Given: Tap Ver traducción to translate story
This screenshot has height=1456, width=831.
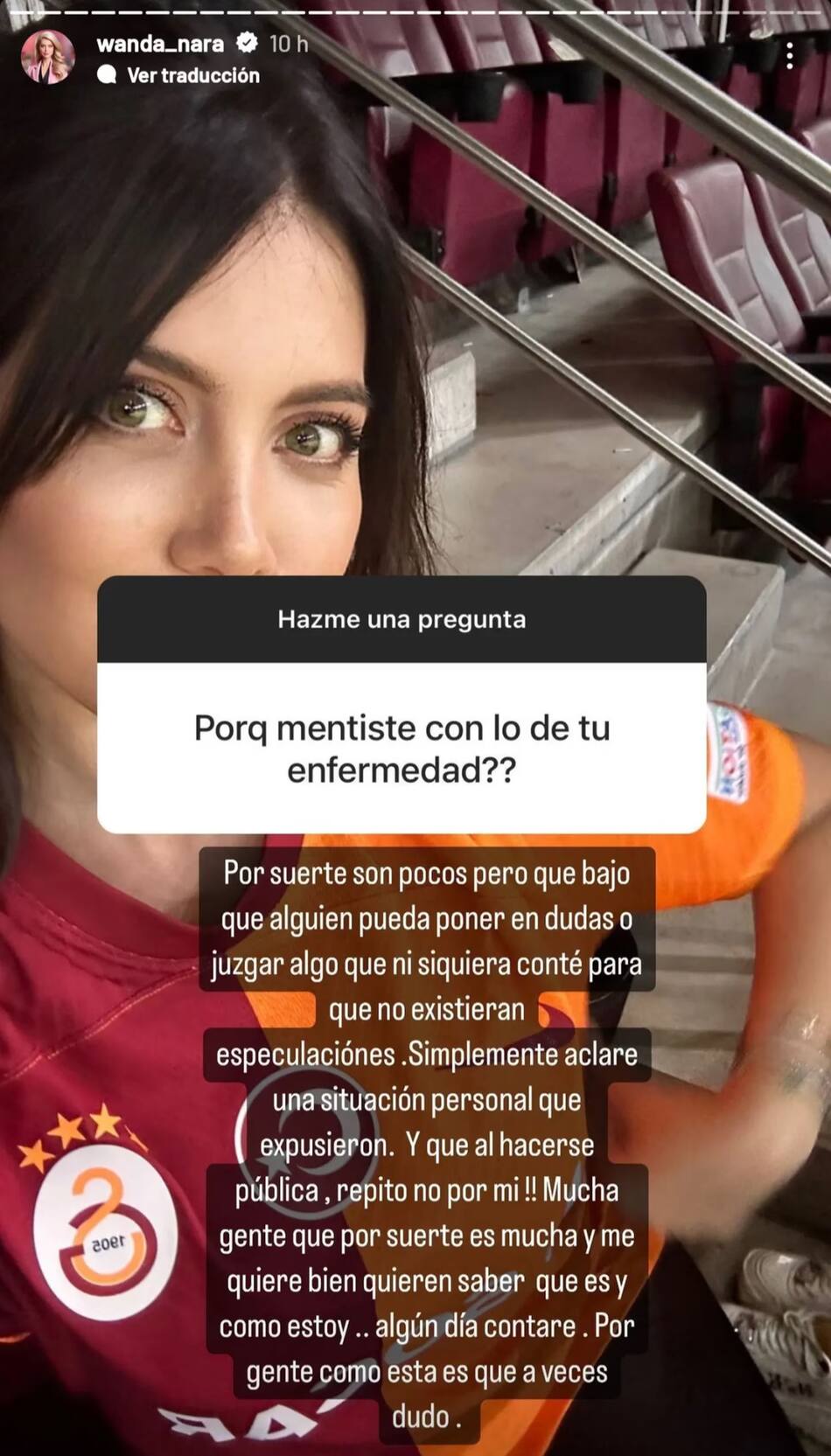Looking at the screenshot, I should tap(192, 75).
